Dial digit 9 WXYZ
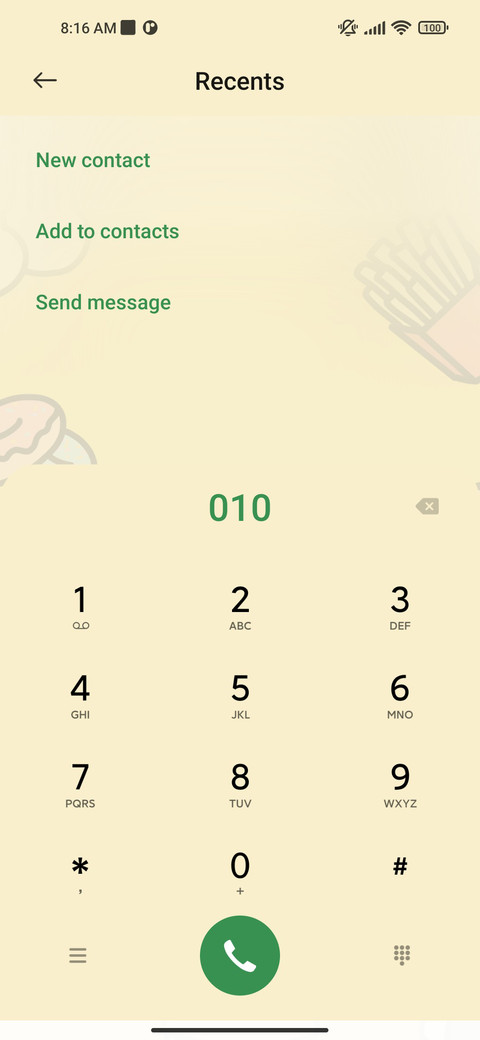This screenshot has height=1040, width=480. pos(400,785)
